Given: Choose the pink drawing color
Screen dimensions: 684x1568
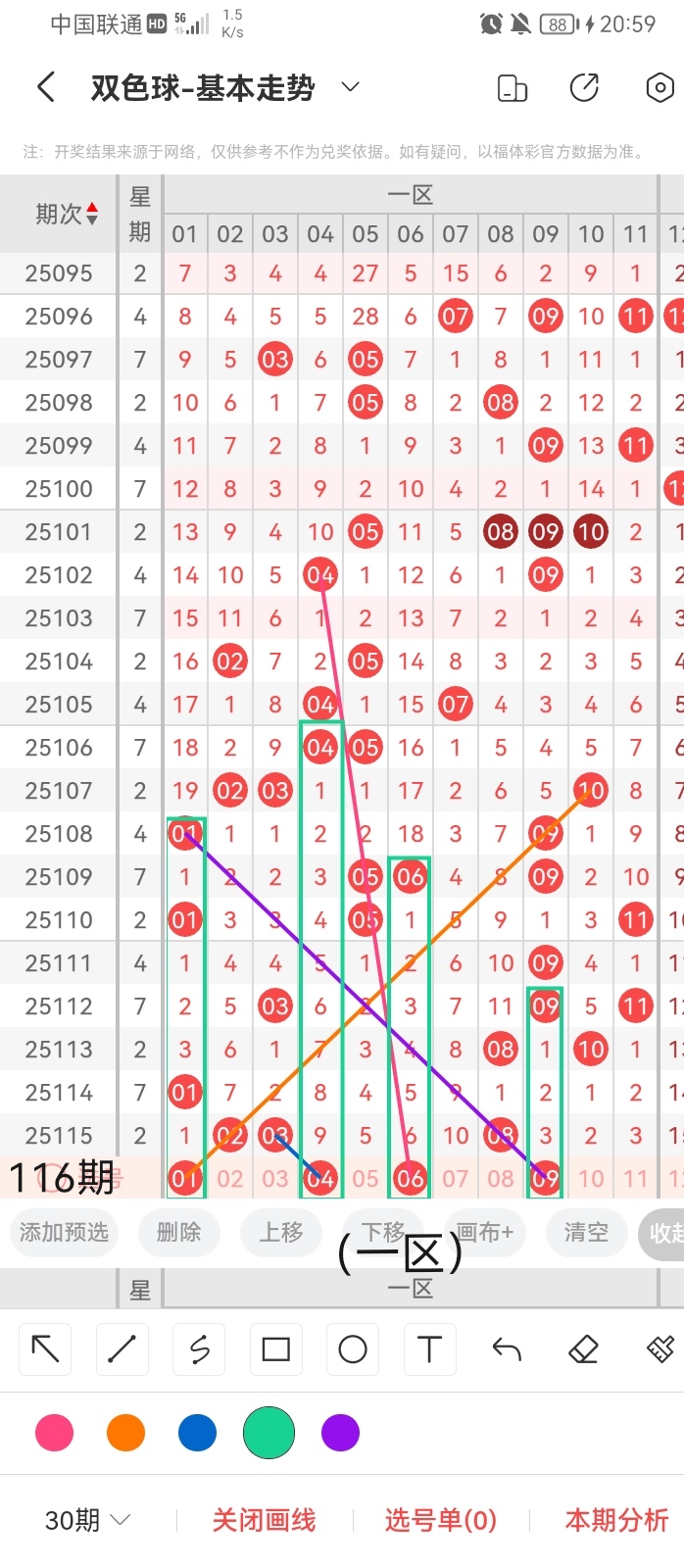Looking at the screenshot, I should point(54,1433).
